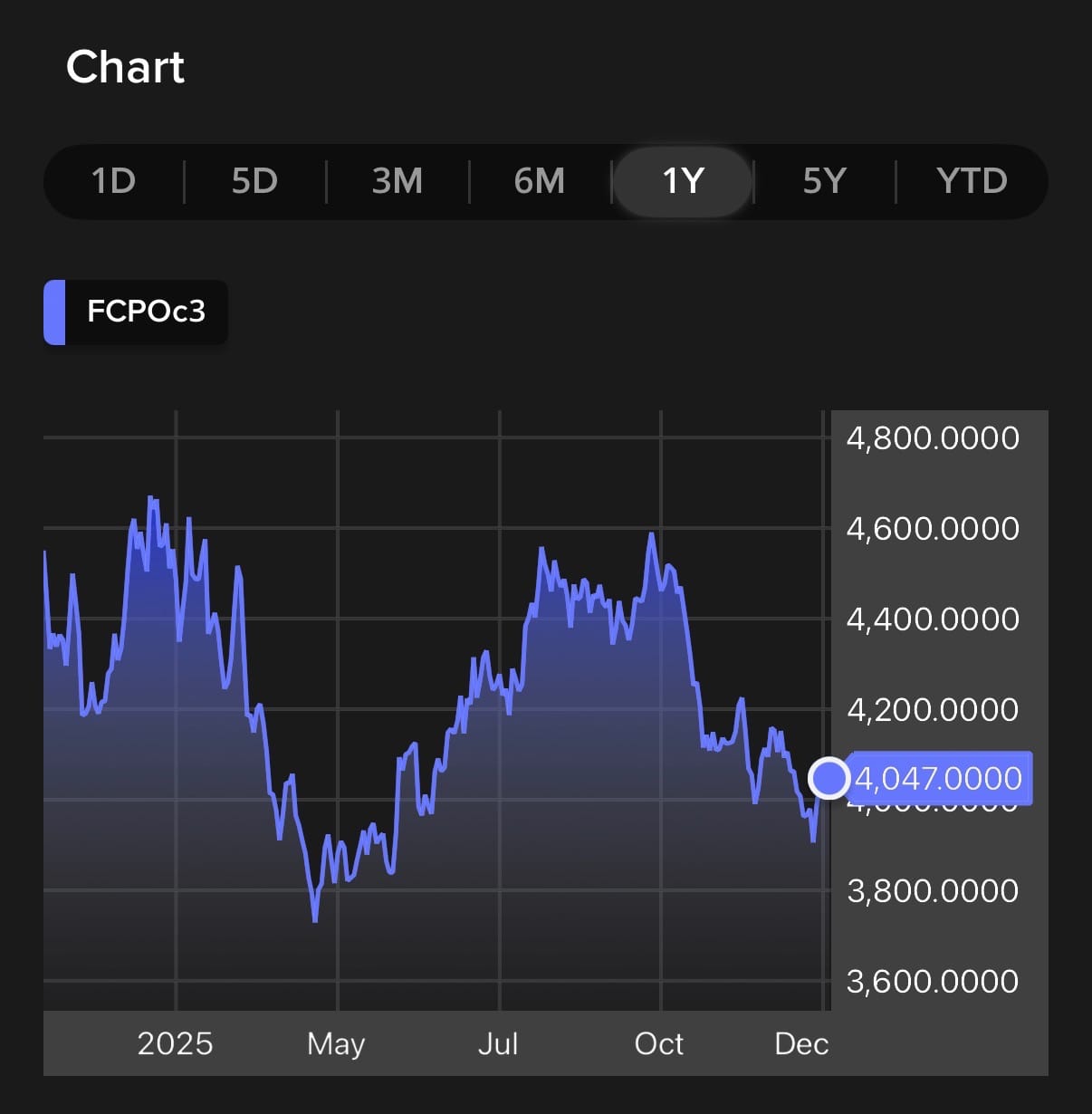
Task: Switch to the 6M range
Action: point(540,181)
